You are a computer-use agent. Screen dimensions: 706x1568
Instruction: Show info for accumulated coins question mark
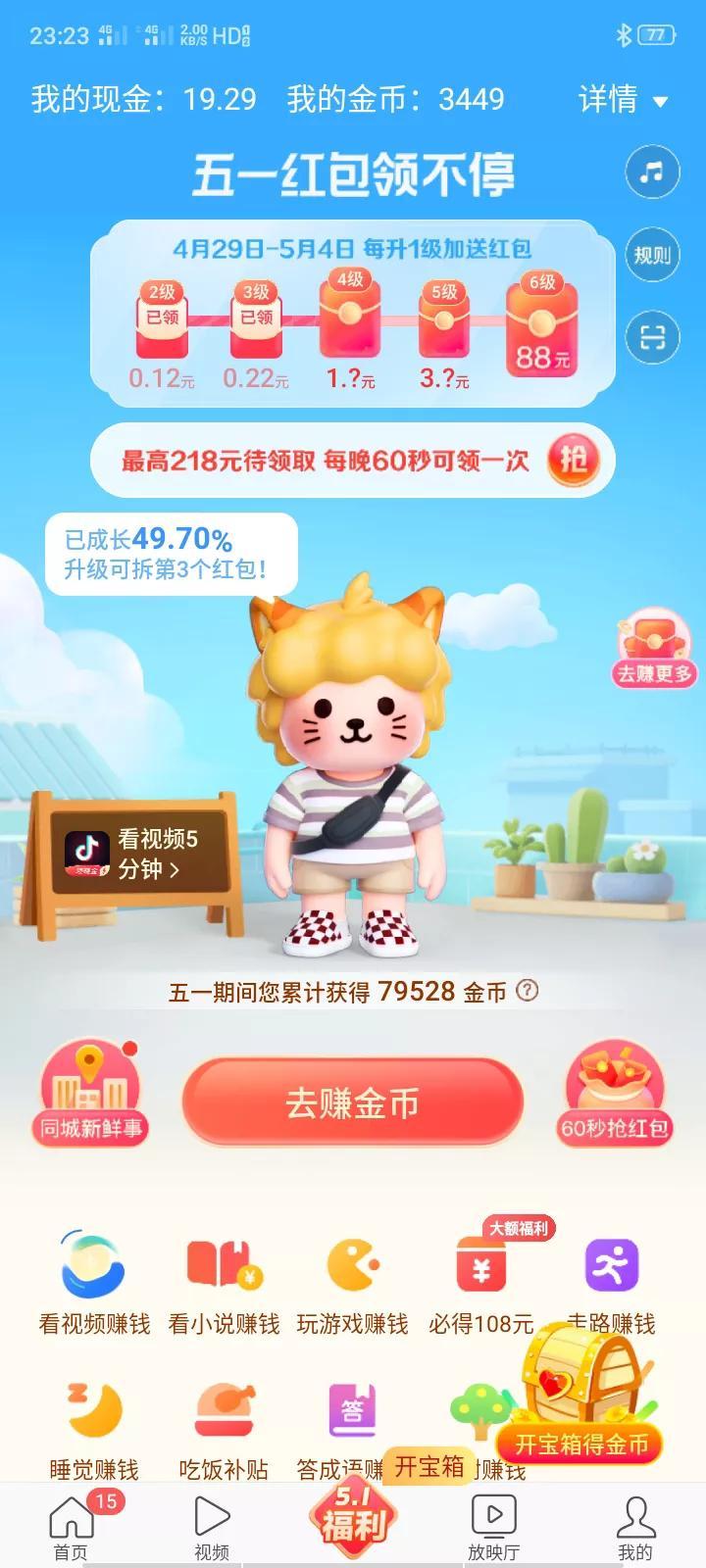click(528, 991)
